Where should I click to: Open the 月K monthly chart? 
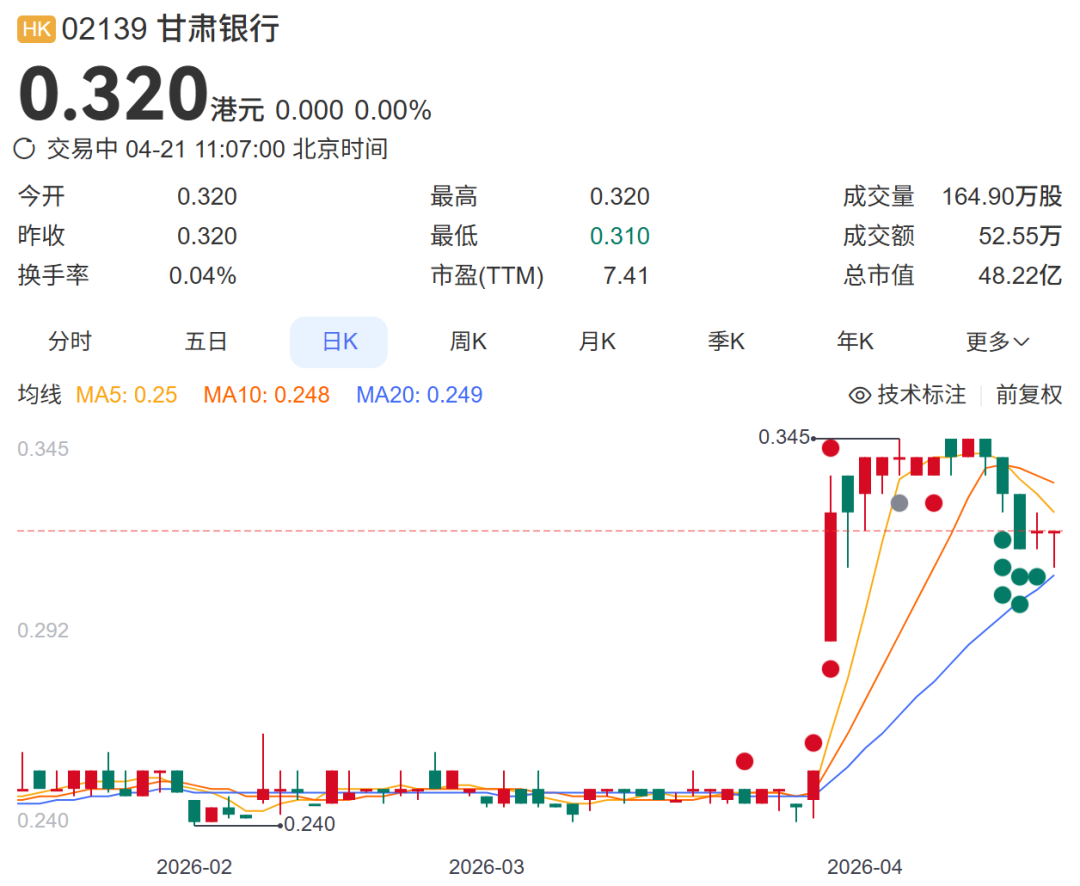pos(597,342)
